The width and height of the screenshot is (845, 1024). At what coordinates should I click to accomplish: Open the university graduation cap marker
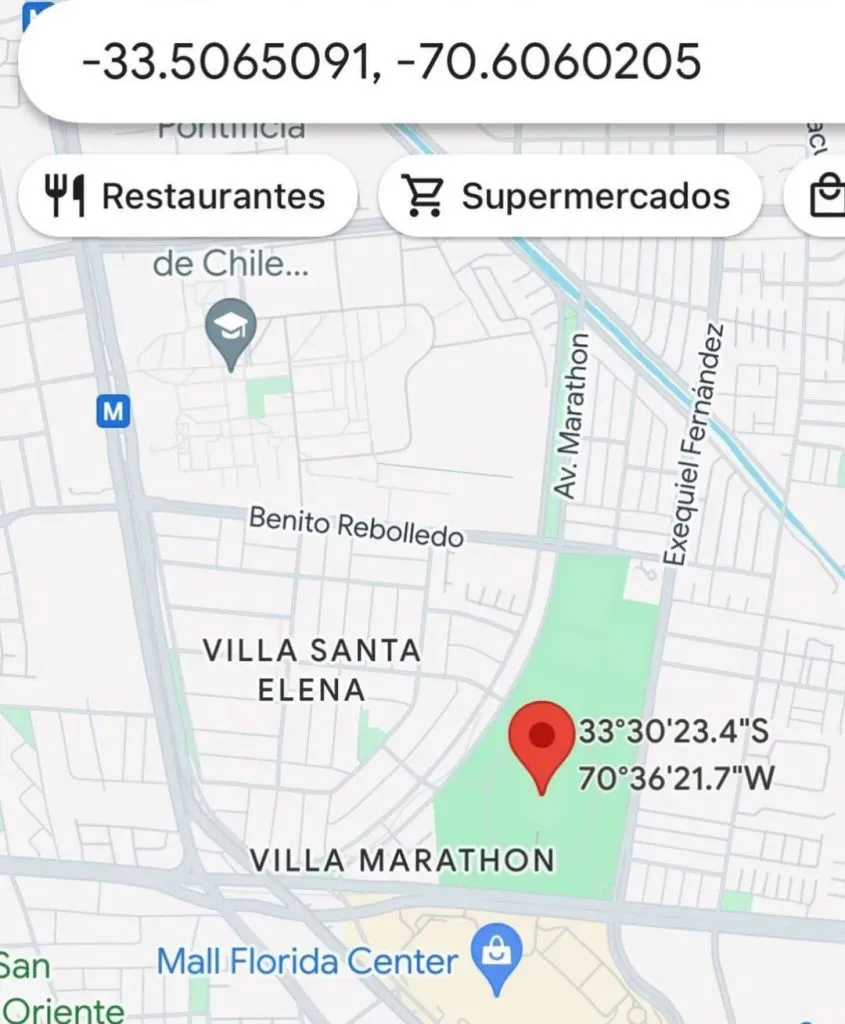(x=231, y=328)
